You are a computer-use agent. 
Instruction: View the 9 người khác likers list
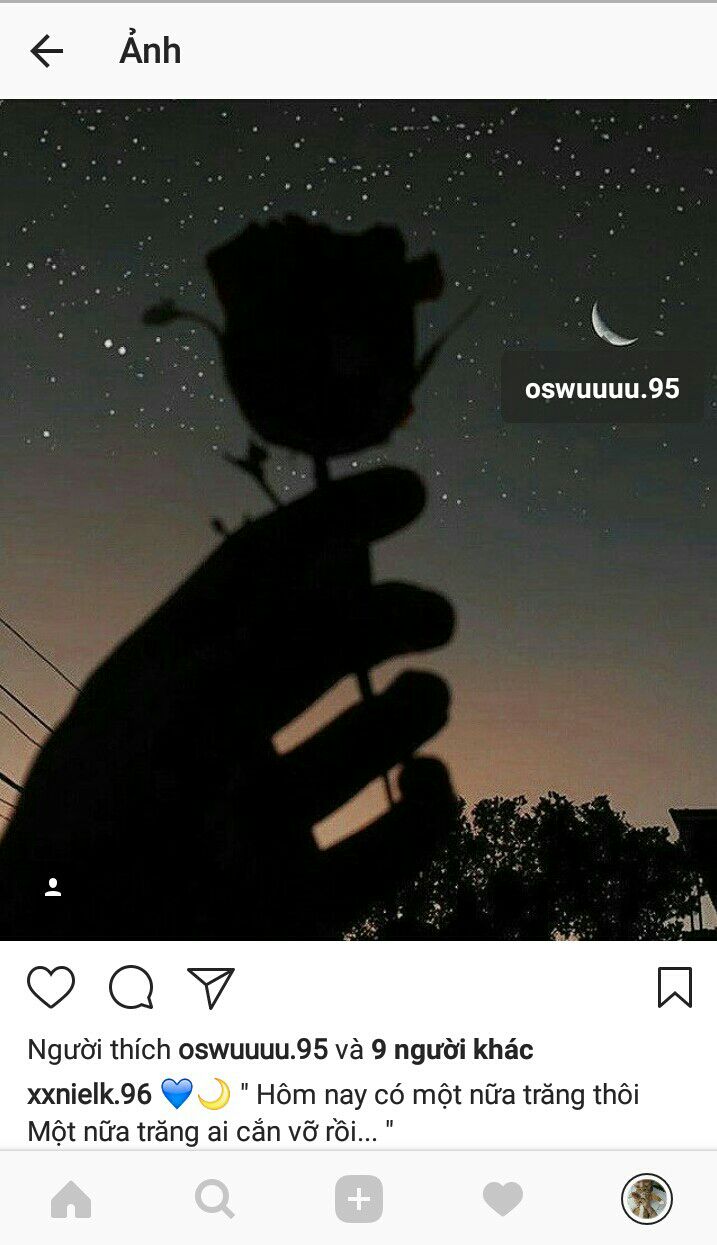452,1050
